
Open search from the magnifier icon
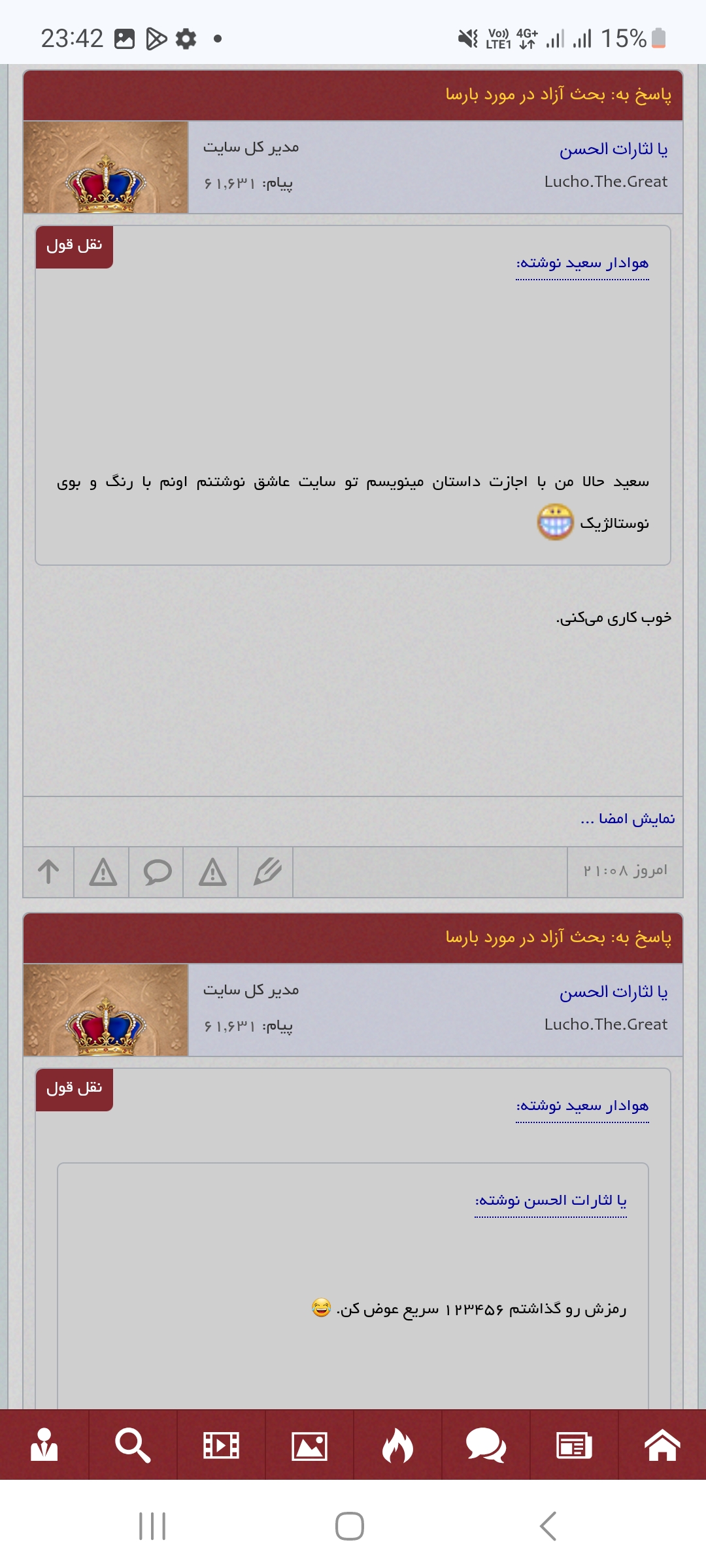pos(133,1445)
